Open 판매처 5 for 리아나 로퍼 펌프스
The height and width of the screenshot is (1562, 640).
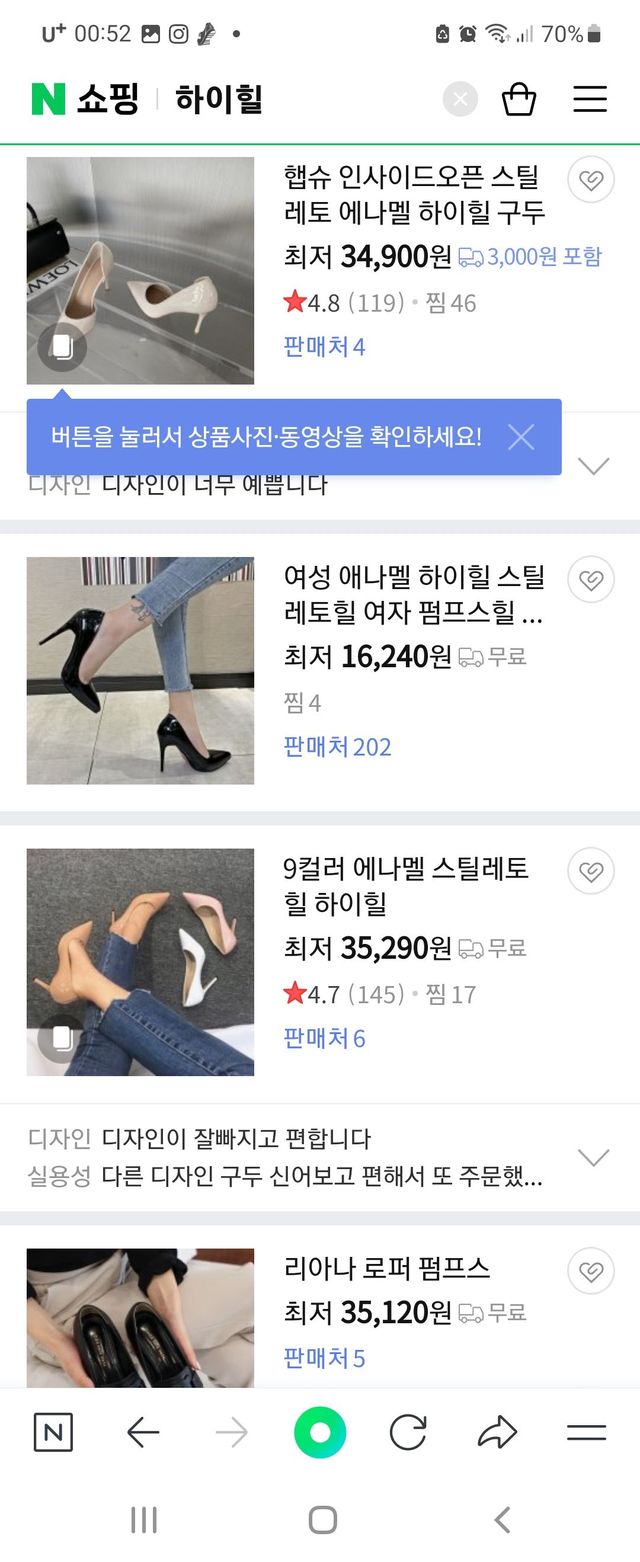click(x=324, y=1358)
